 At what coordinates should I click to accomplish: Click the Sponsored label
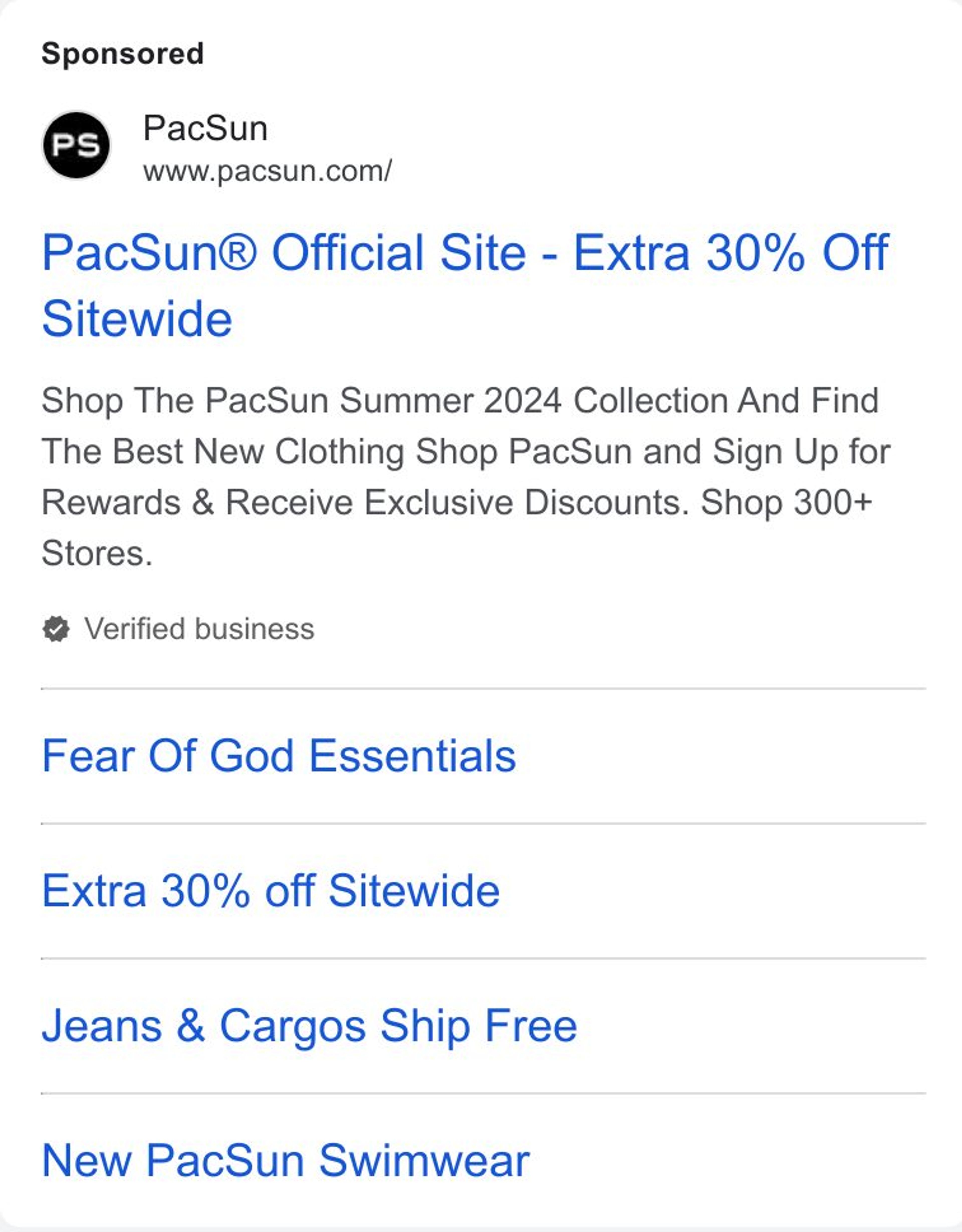tap(123, 54)
